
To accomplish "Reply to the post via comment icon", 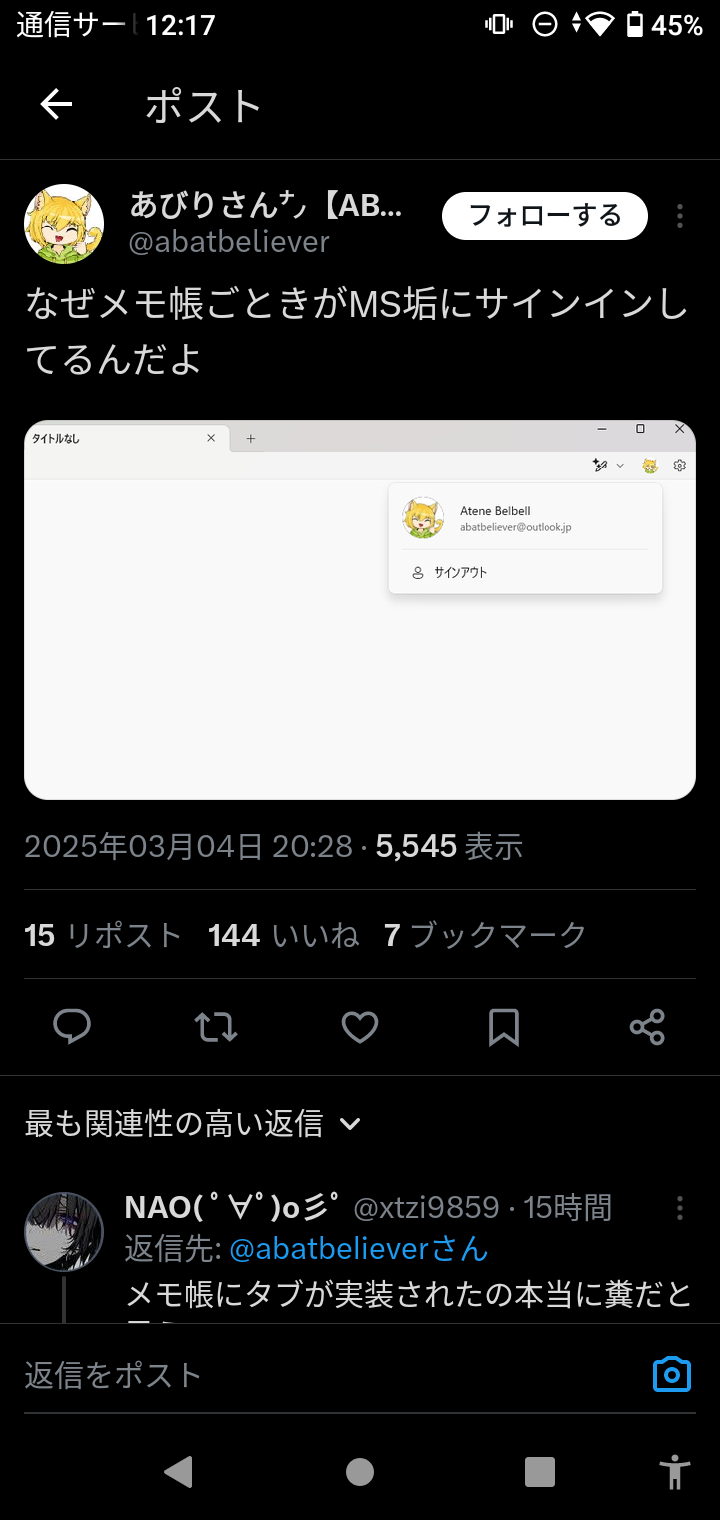I will coord(72,1027).
